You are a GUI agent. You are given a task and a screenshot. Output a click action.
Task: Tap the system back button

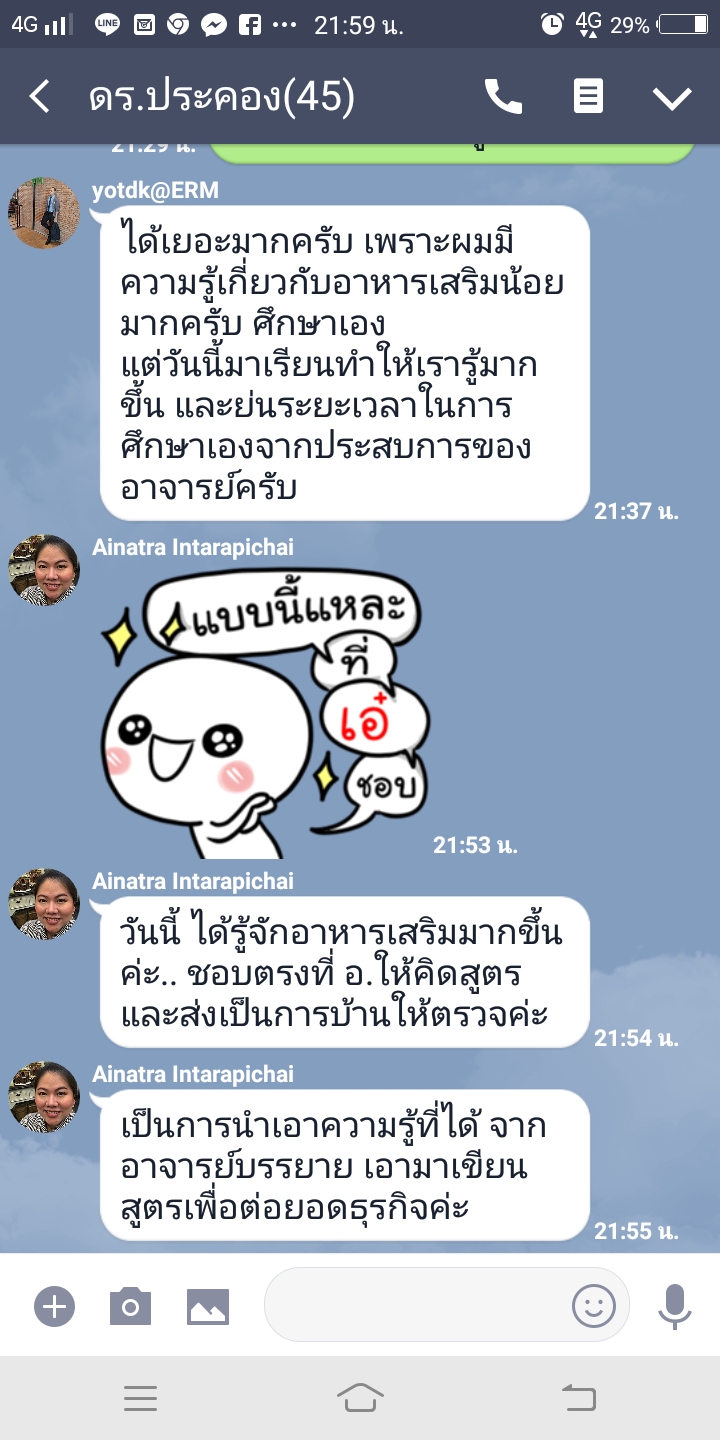pyautogui.click(x=578, y=1397)
